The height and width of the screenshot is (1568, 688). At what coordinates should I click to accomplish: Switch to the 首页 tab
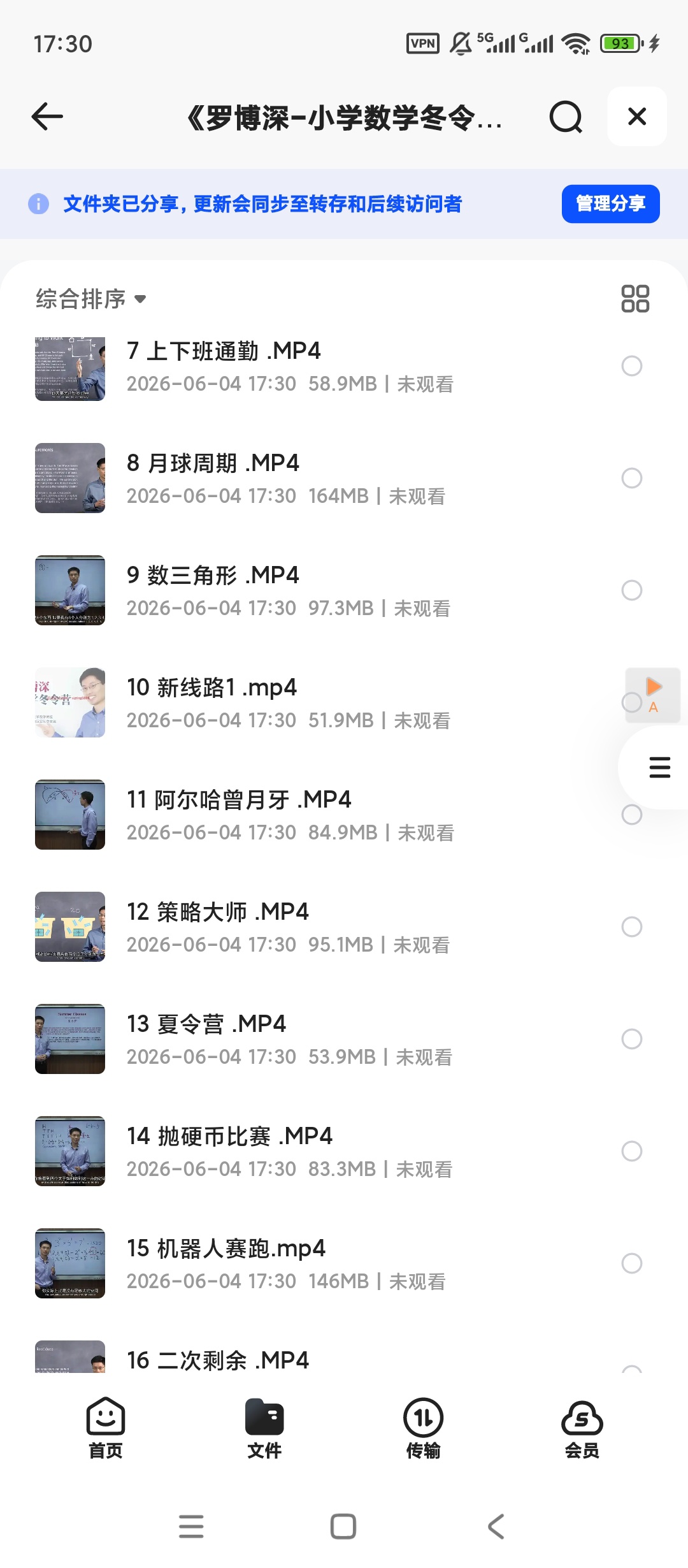106,1429
